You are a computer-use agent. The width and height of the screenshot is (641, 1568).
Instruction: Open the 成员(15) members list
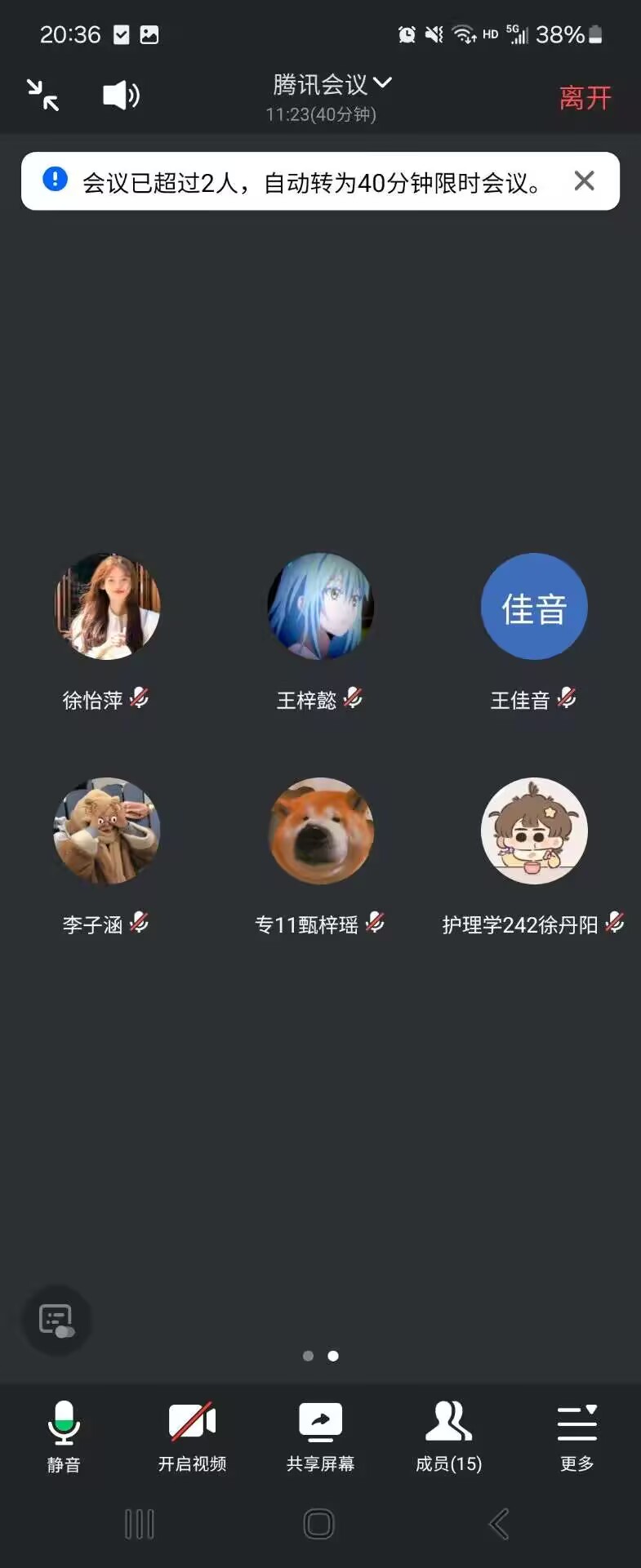[448, 1435]
